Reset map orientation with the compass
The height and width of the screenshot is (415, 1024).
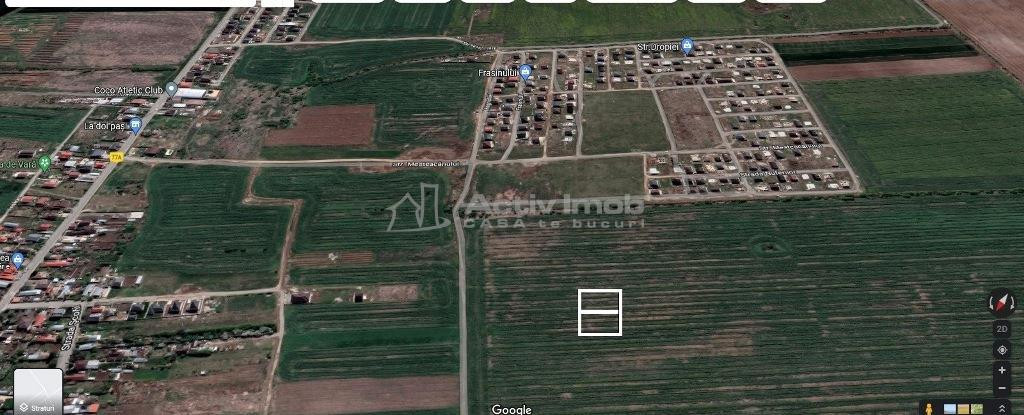(1001, 302)
